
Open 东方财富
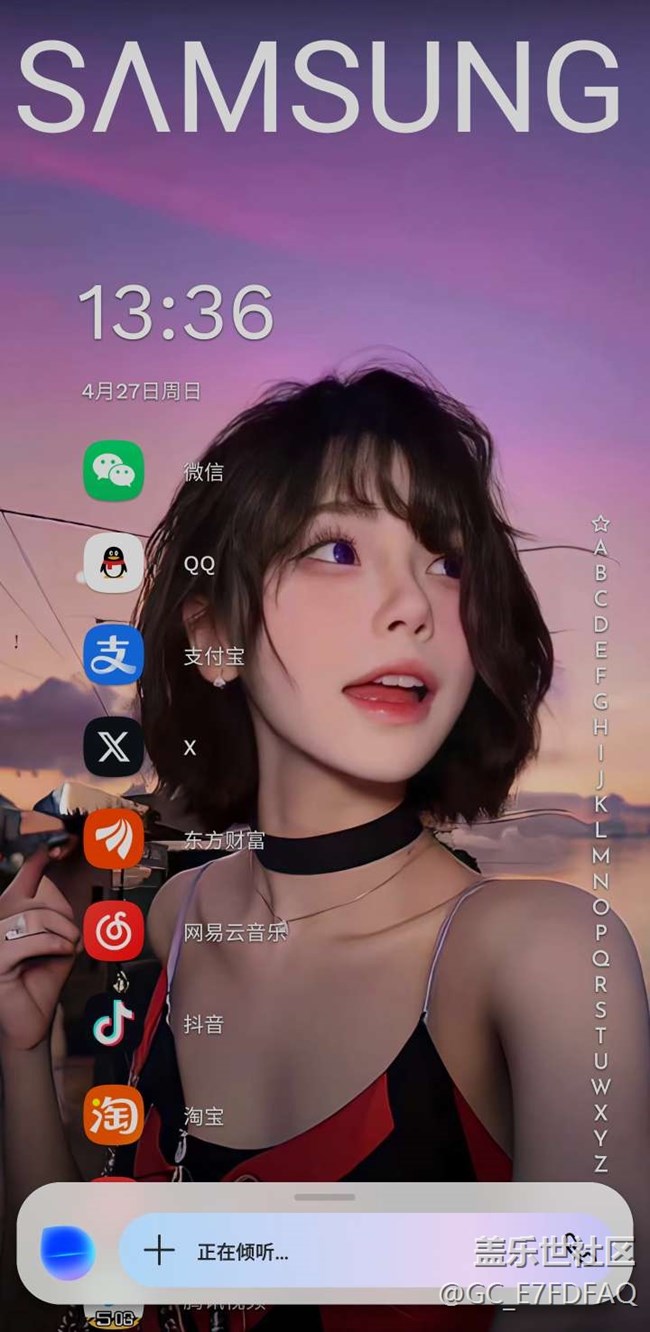[x=113, y=839]
